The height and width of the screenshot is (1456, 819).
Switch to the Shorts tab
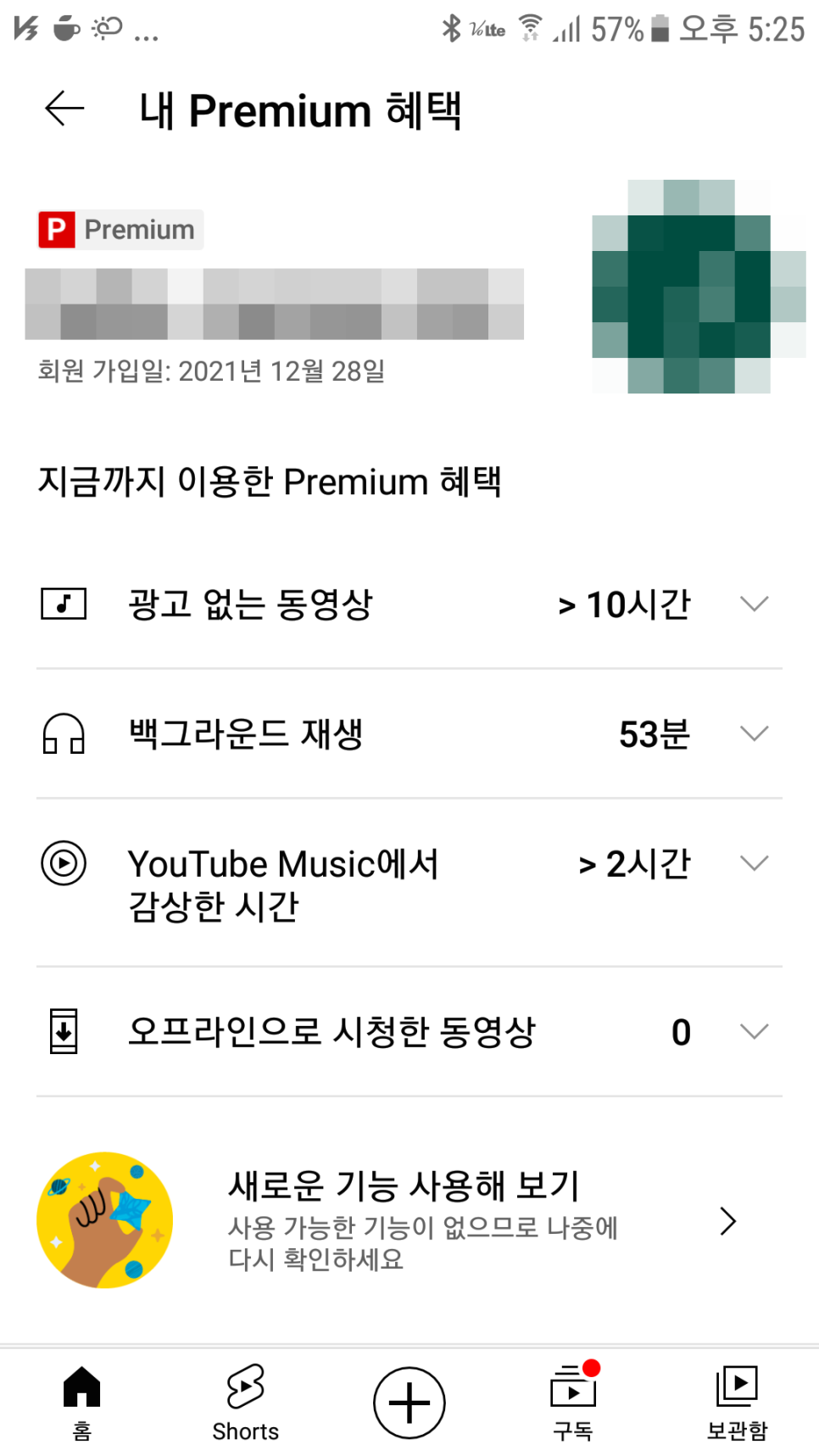point(246,1403)
